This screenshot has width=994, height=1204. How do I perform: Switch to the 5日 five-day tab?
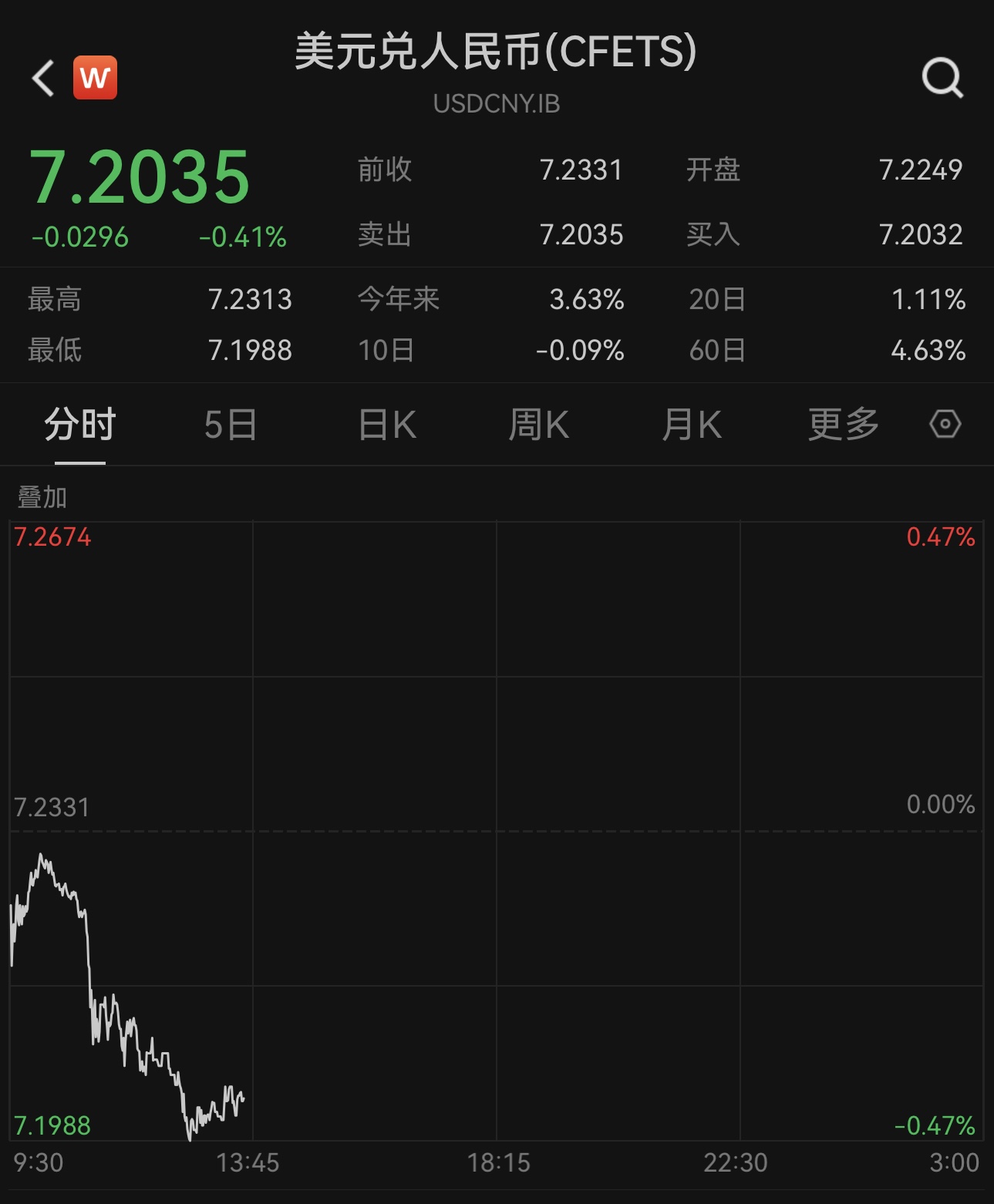point(231,425)
